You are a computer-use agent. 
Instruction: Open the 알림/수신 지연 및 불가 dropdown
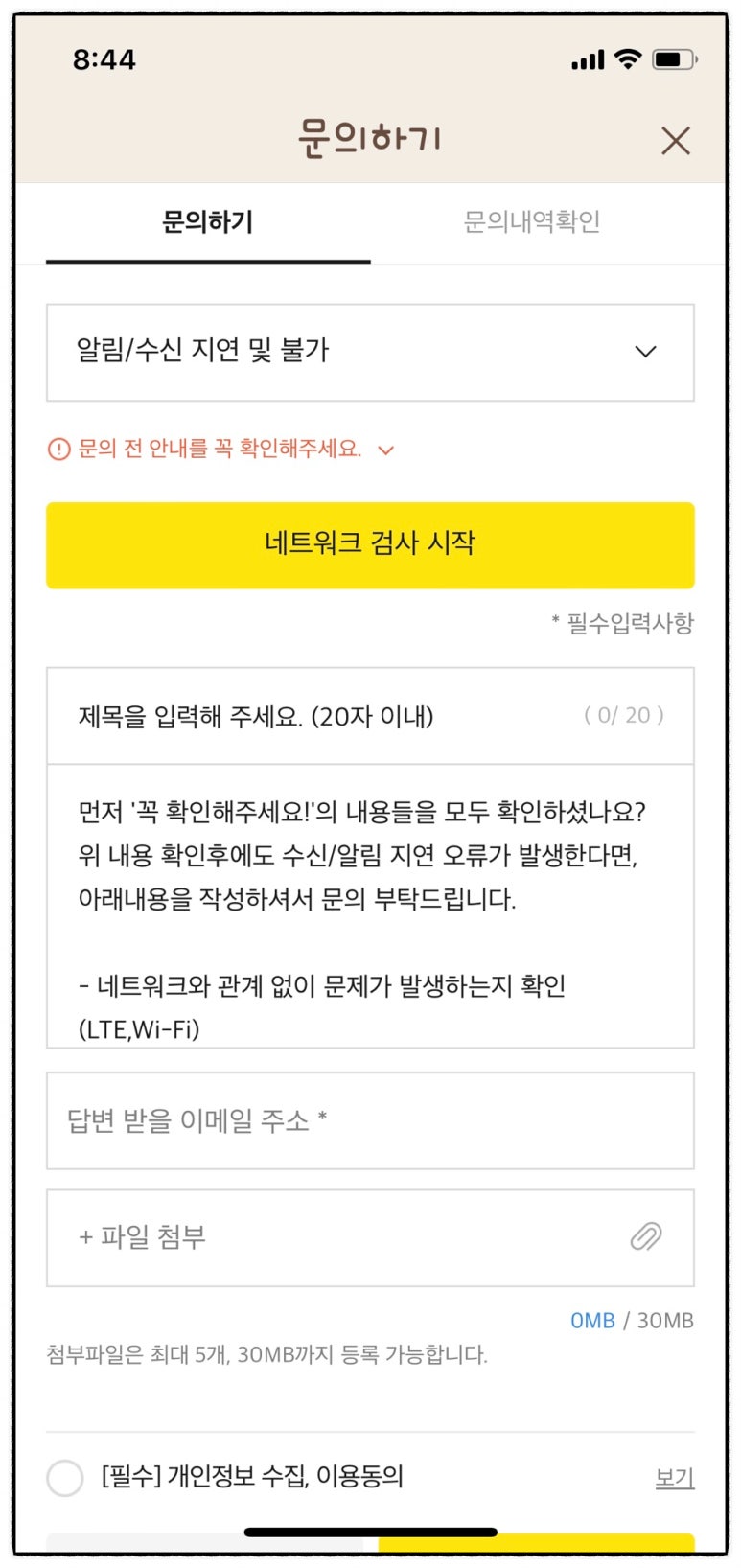[x=370, y=352]
